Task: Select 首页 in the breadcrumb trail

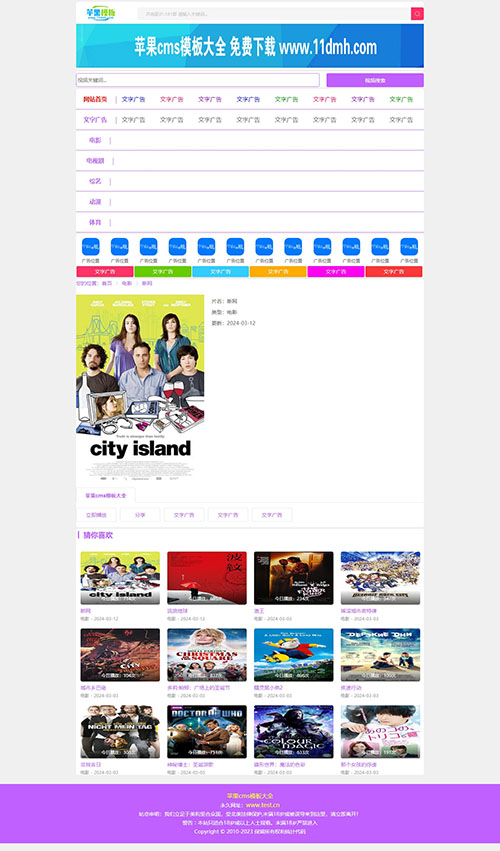Action: point(107,283)
